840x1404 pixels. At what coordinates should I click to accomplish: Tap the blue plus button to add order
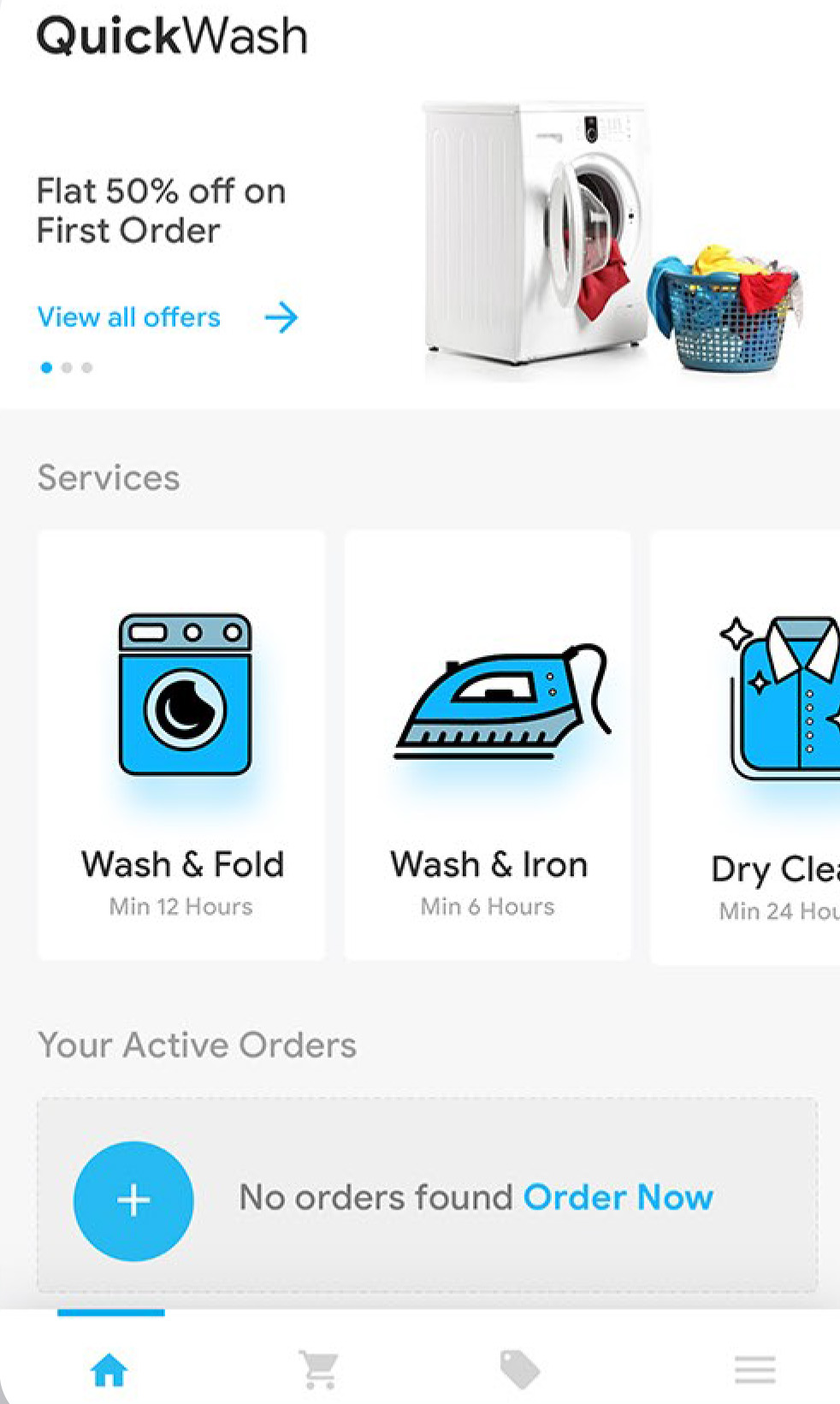(x=133, y=1200)
